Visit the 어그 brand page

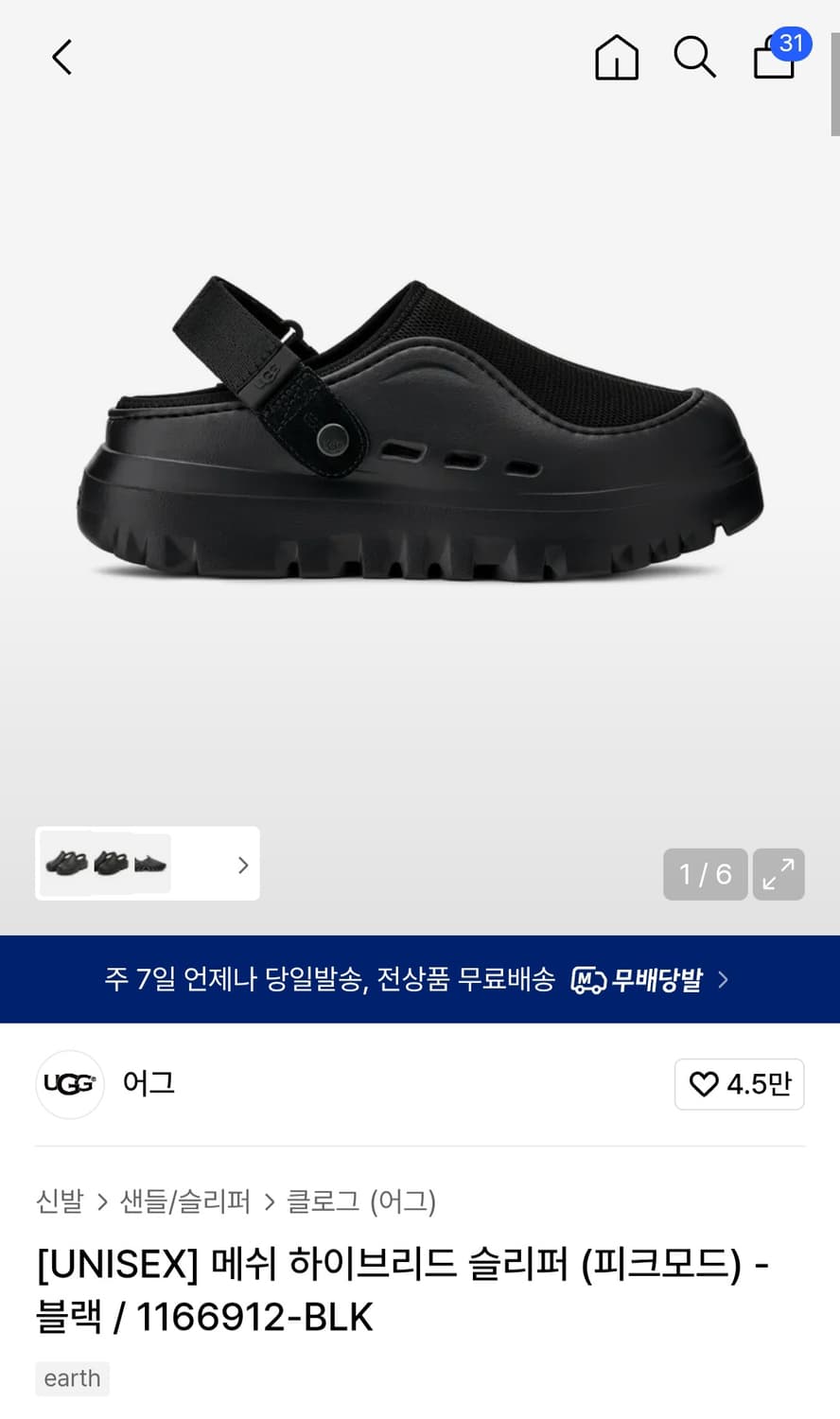click(149, 1084)
